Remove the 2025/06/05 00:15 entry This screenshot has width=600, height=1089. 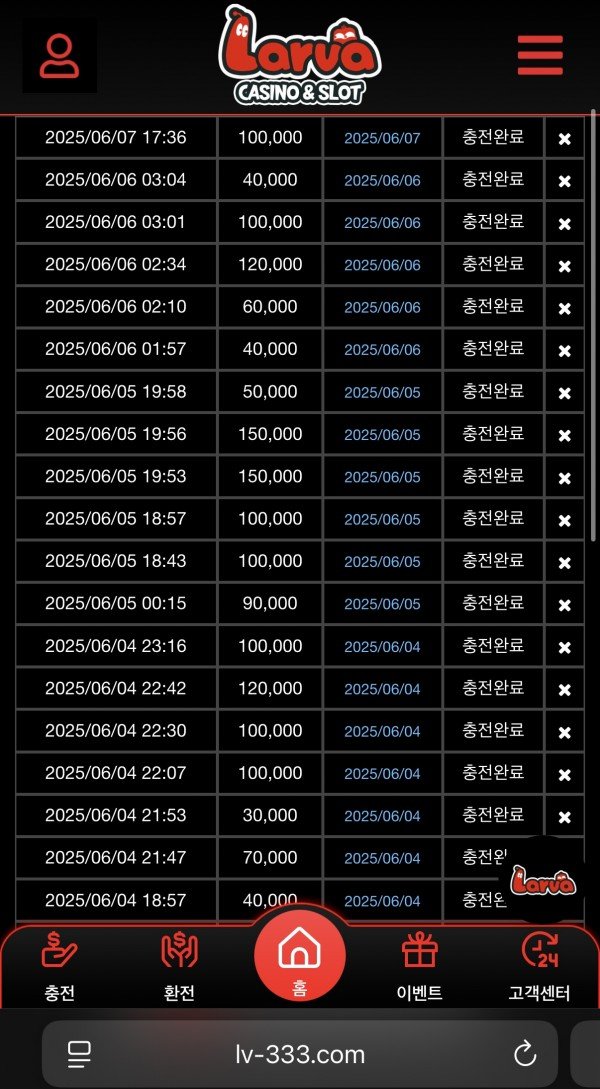[565, 605]
